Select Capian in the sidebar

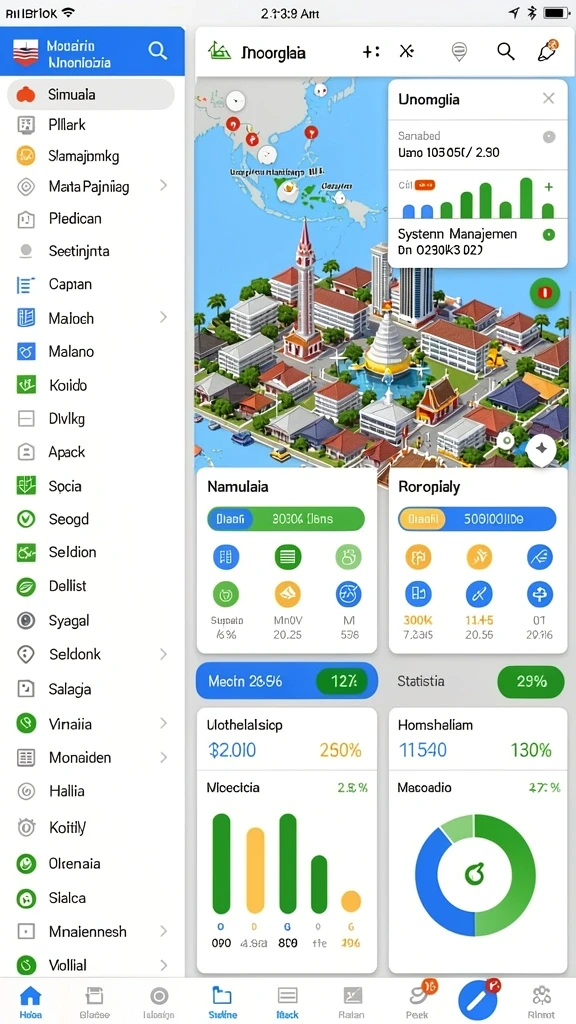click(x=91, y=284)
